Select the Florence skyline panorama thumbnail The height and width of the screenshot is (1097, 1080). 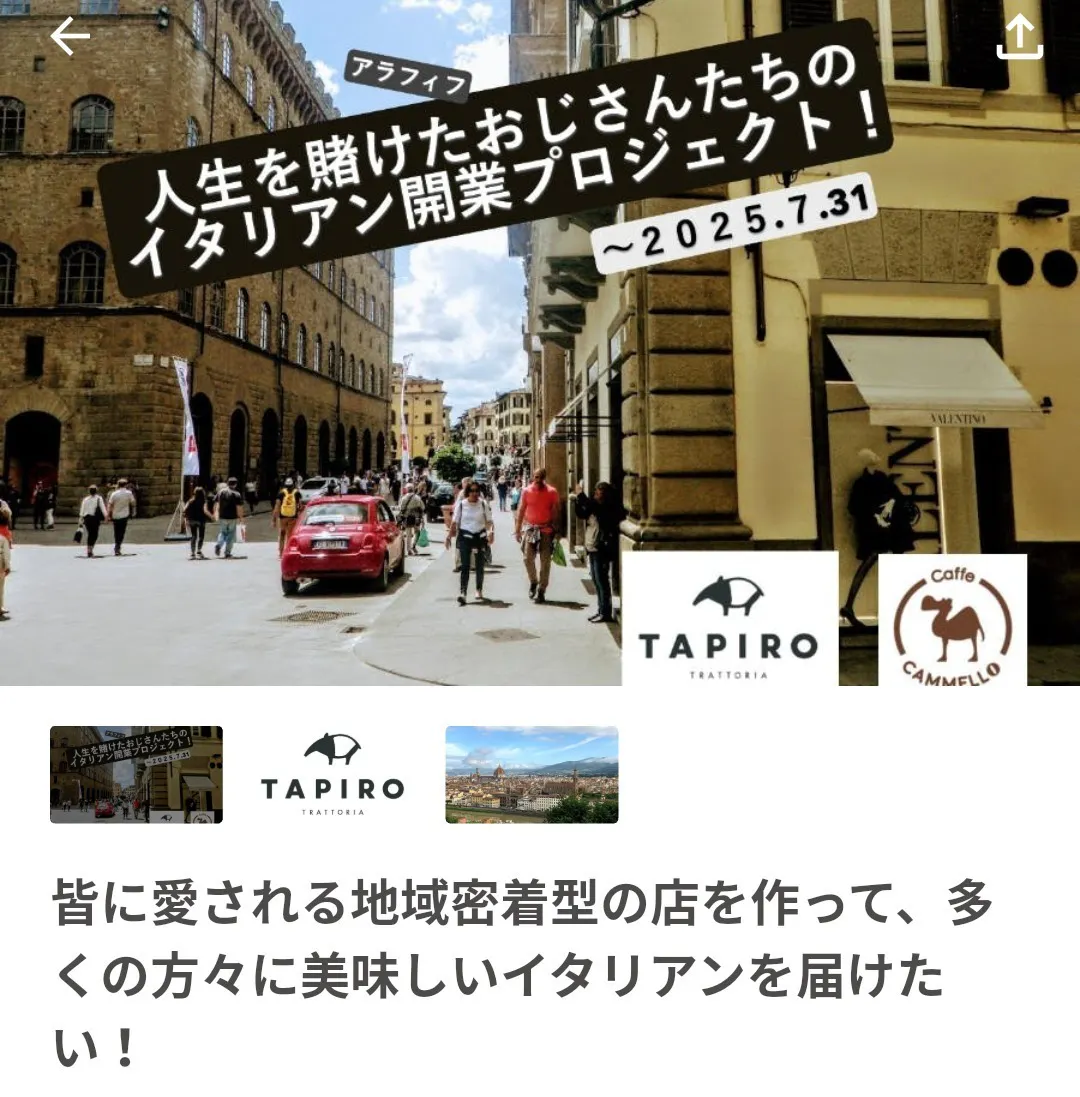[x=531, y=774]
